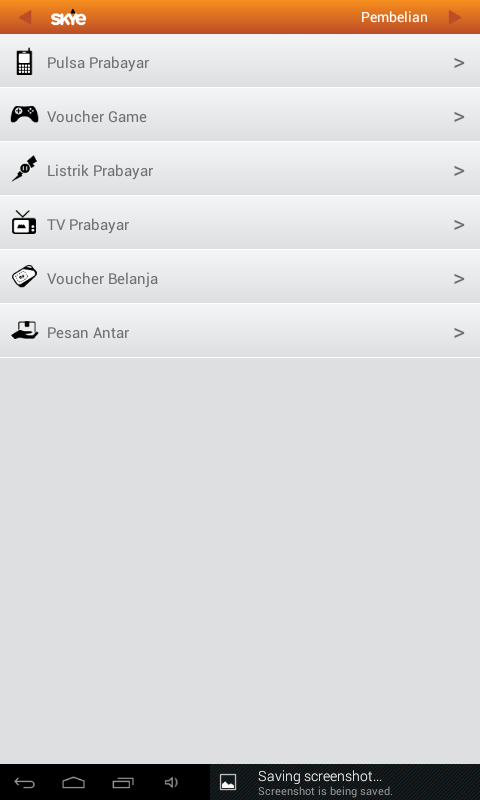Viewport: 480px width, 800px height.
Task: Choose TV Prabayar
Action: pos(240,223)
